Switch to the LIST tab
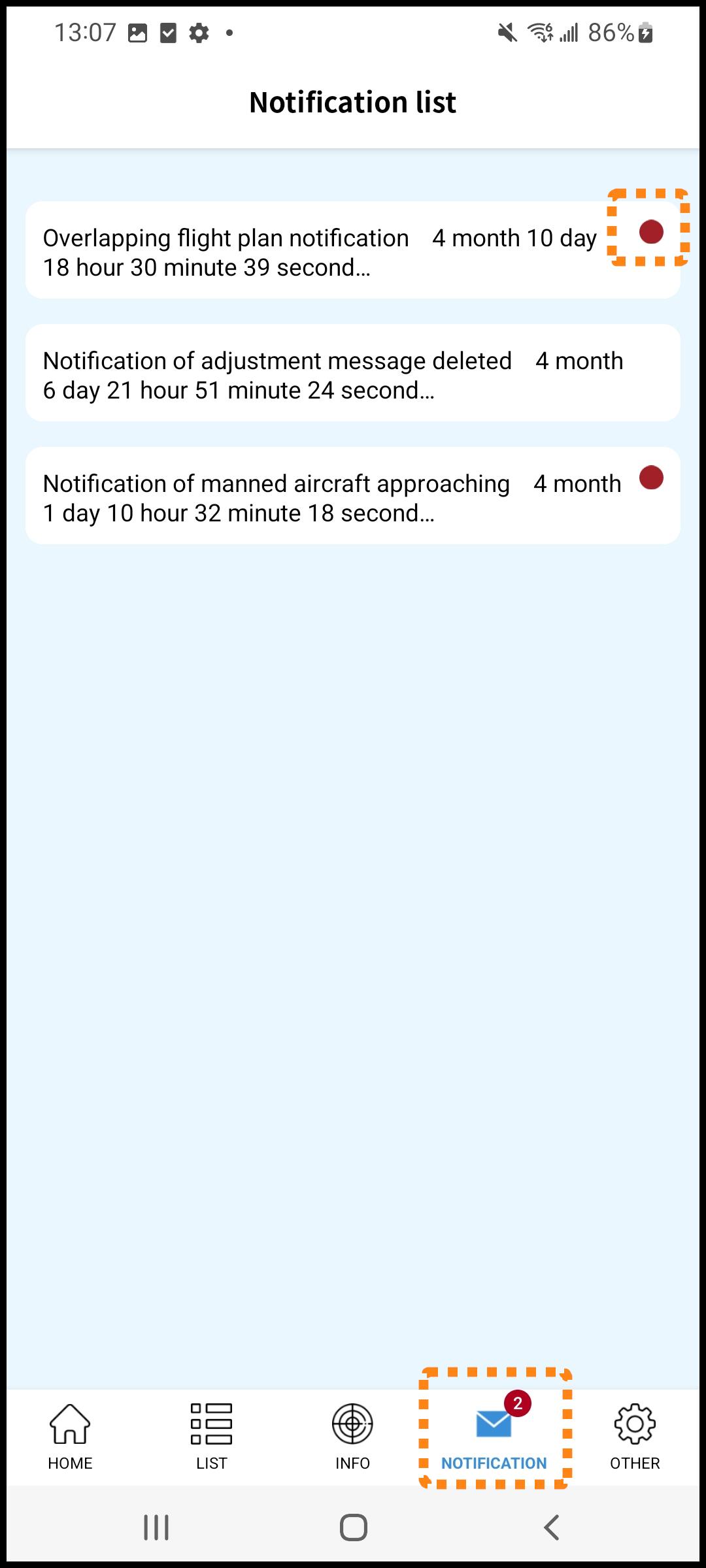Screen dimensions: 706x1568 (211, 1437)
